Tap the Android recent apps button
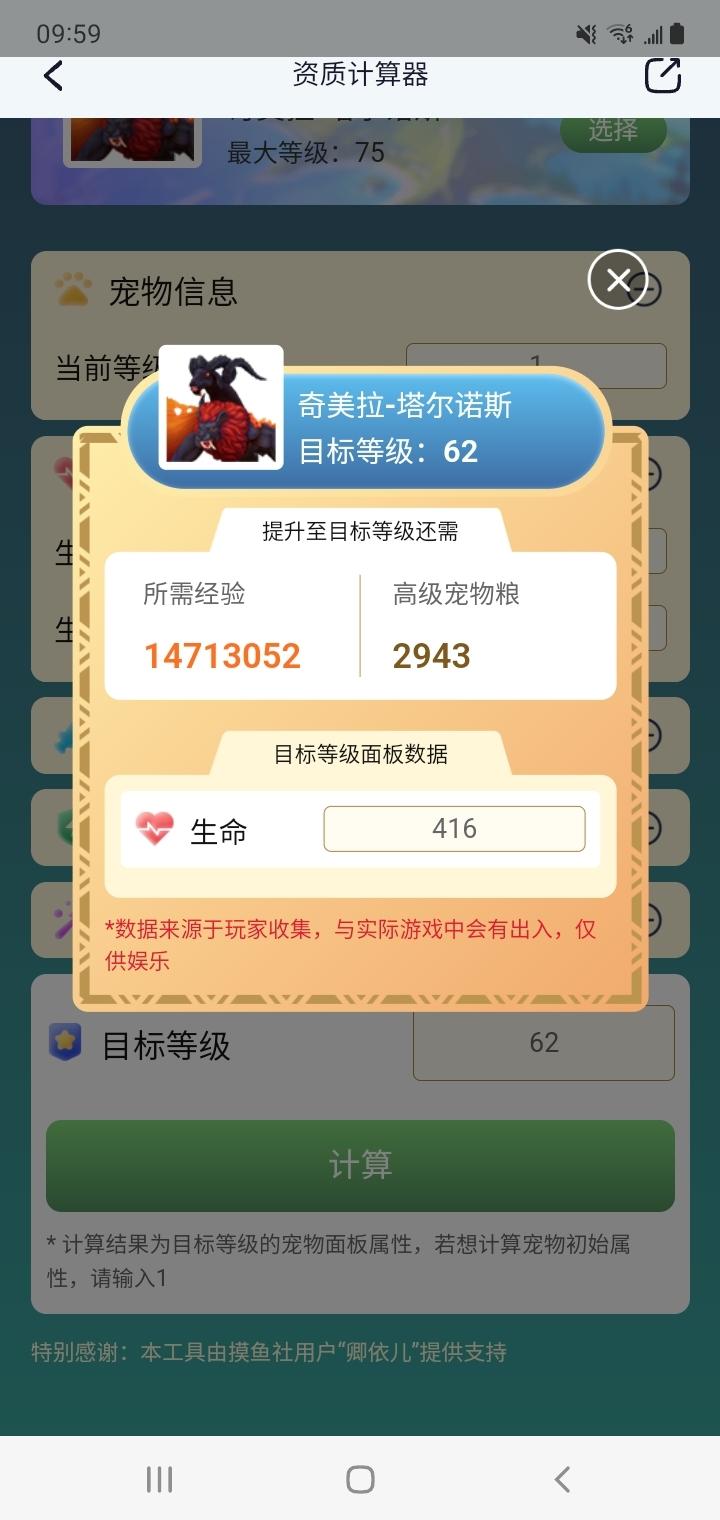 pyautogui.click(x=160, y=1477)
